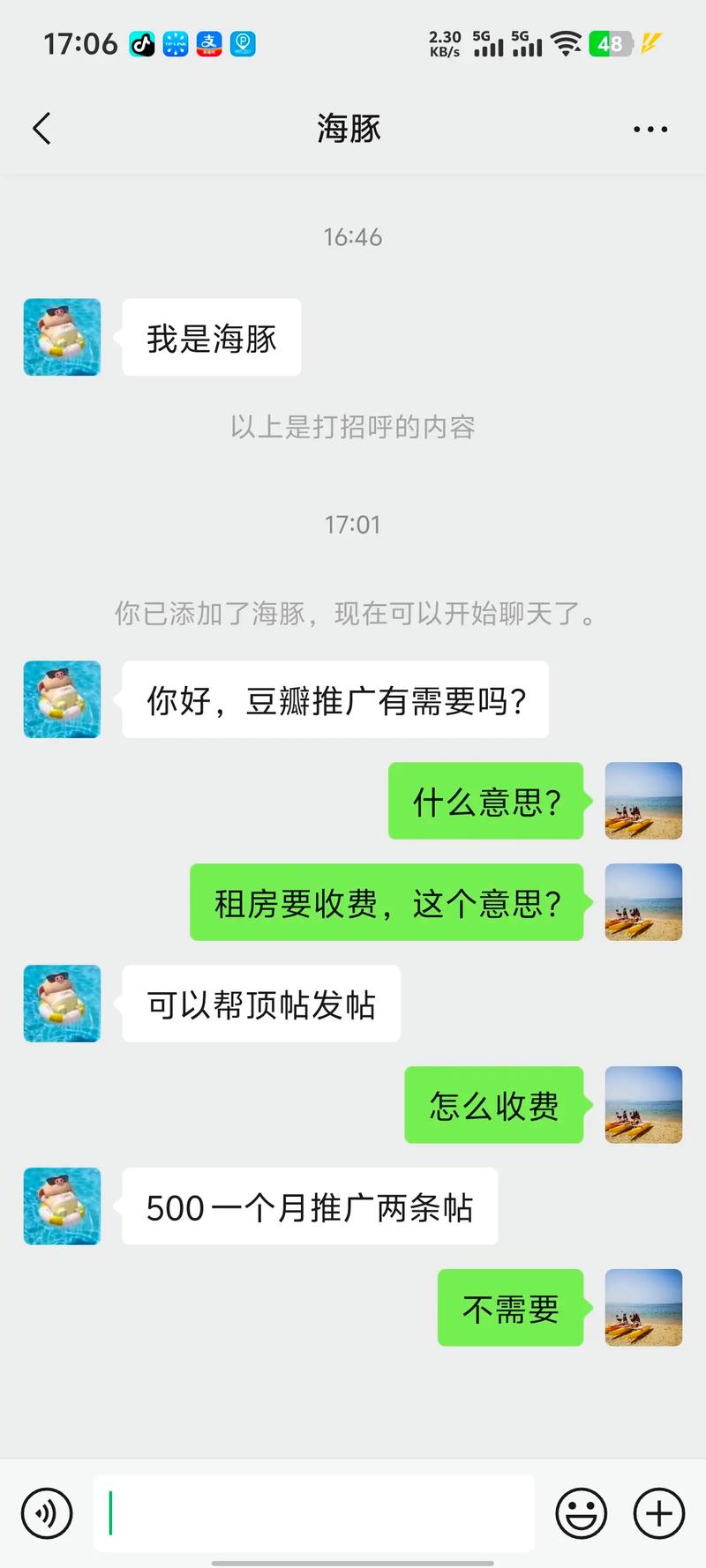Tap your own beach-photo avatar
This screenshot has width=706, height=1568.
coord(643,801)
